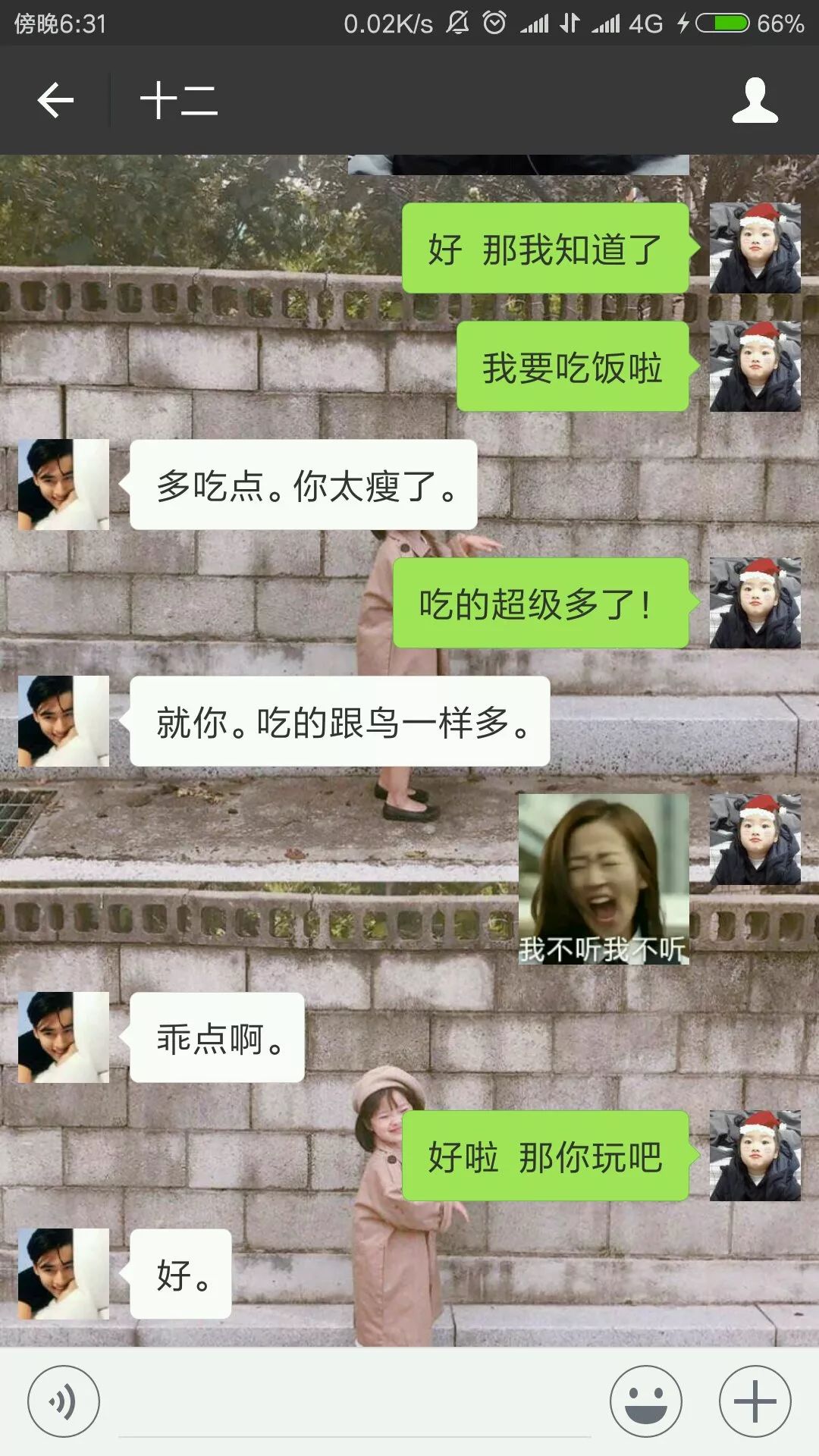The height and width of the screenshot is (1456, 819).
Task: Open the emoji sticker panel
Action: click(646, 1401)
